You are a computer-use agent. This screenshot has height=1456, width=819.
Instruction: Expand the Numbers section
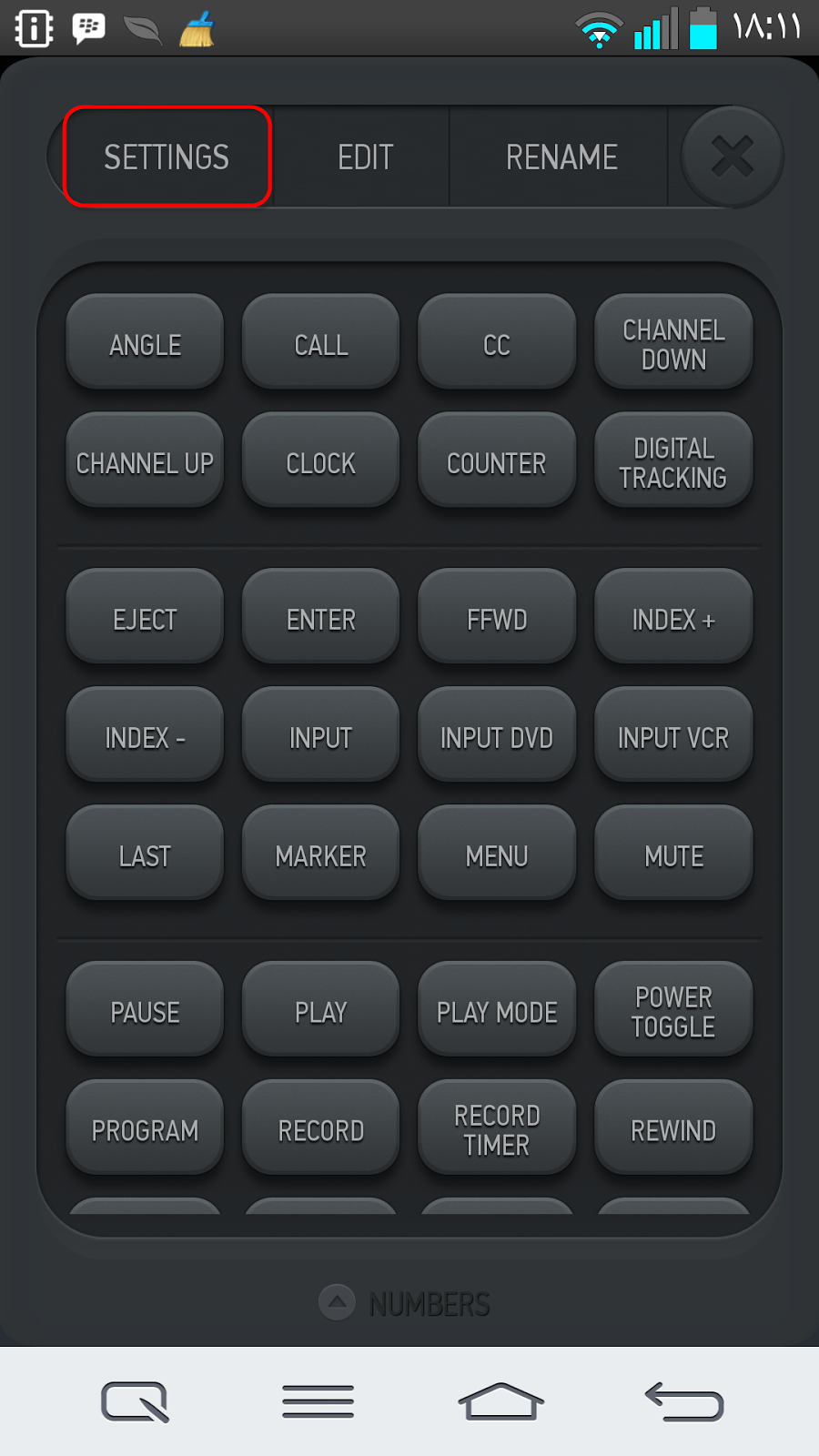point(405,1303)
